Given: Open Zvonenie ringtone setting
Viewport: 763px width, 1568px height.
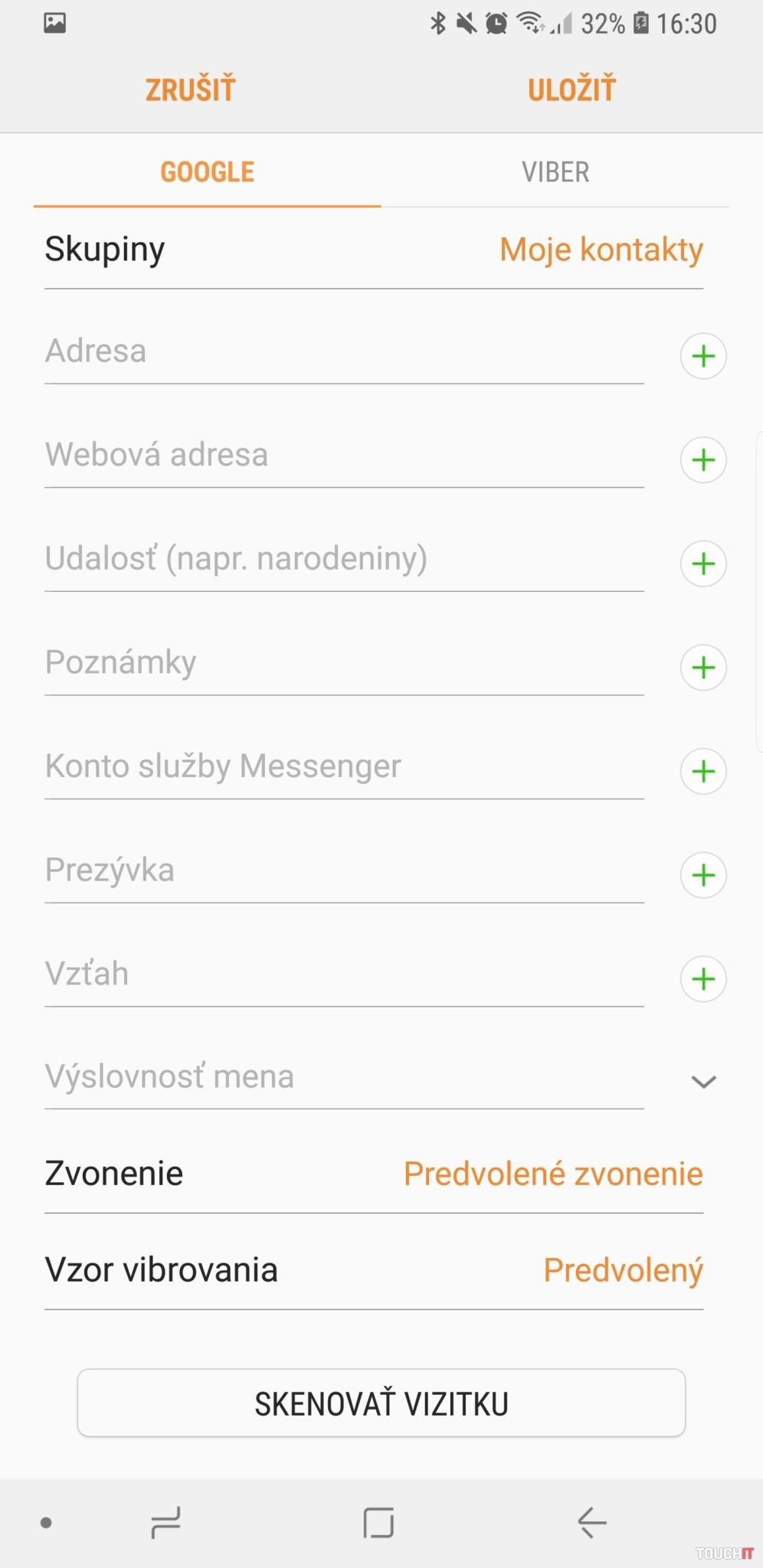Looking at the screenshot, I should pos(374,1174).
